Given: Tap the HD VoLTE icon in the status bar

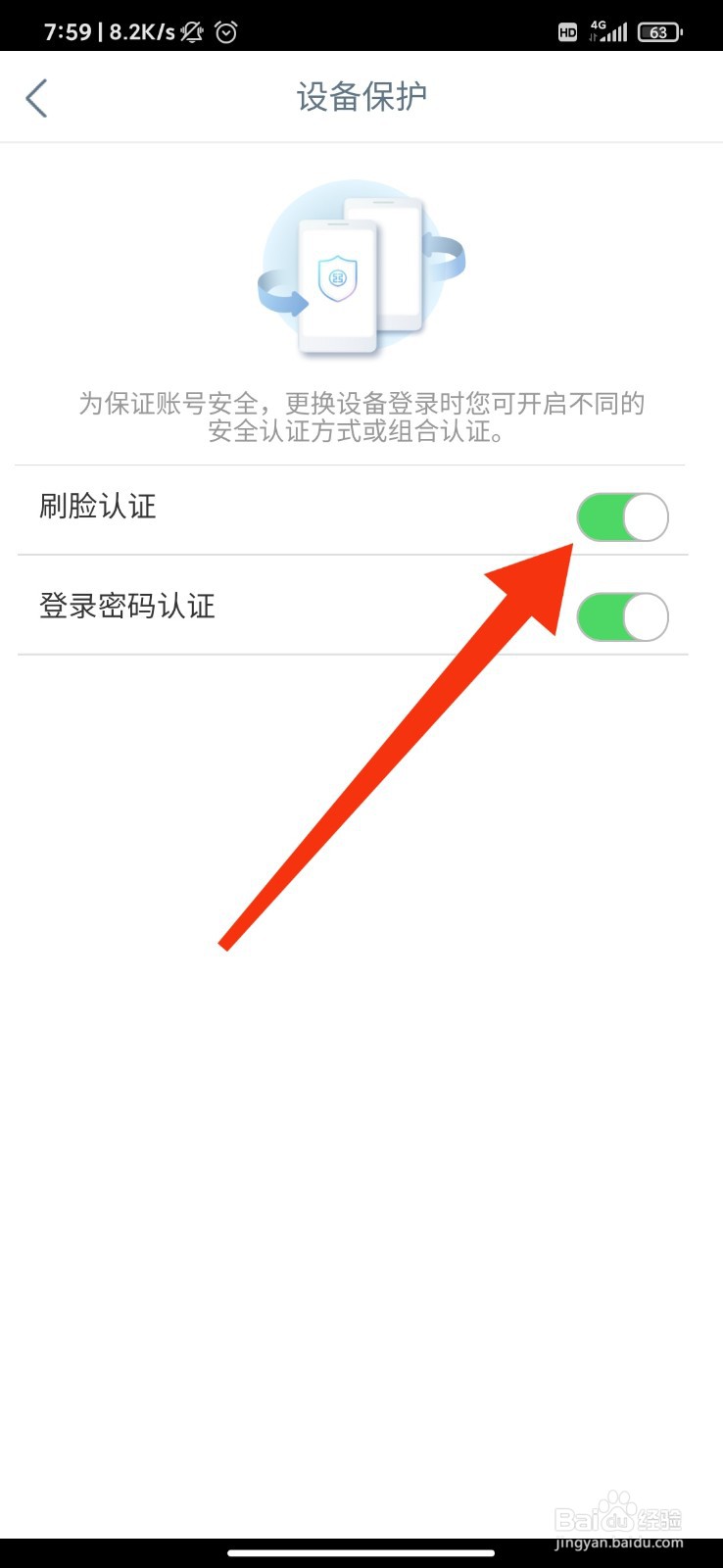Looking at the screenshot, I should pos(566,32).
